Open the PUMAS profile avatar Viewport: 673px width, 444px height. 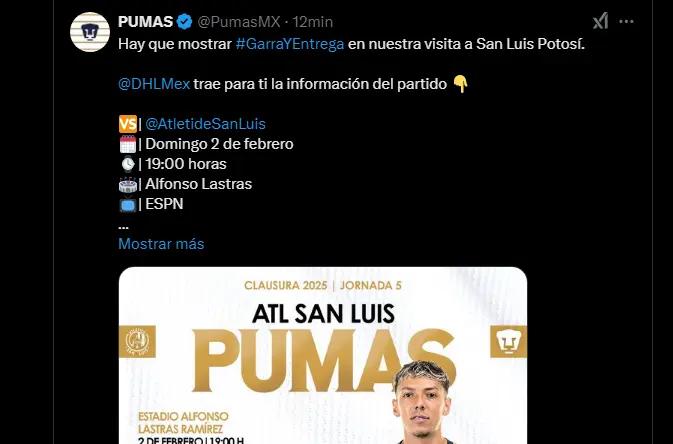click(x=89, y=32)
